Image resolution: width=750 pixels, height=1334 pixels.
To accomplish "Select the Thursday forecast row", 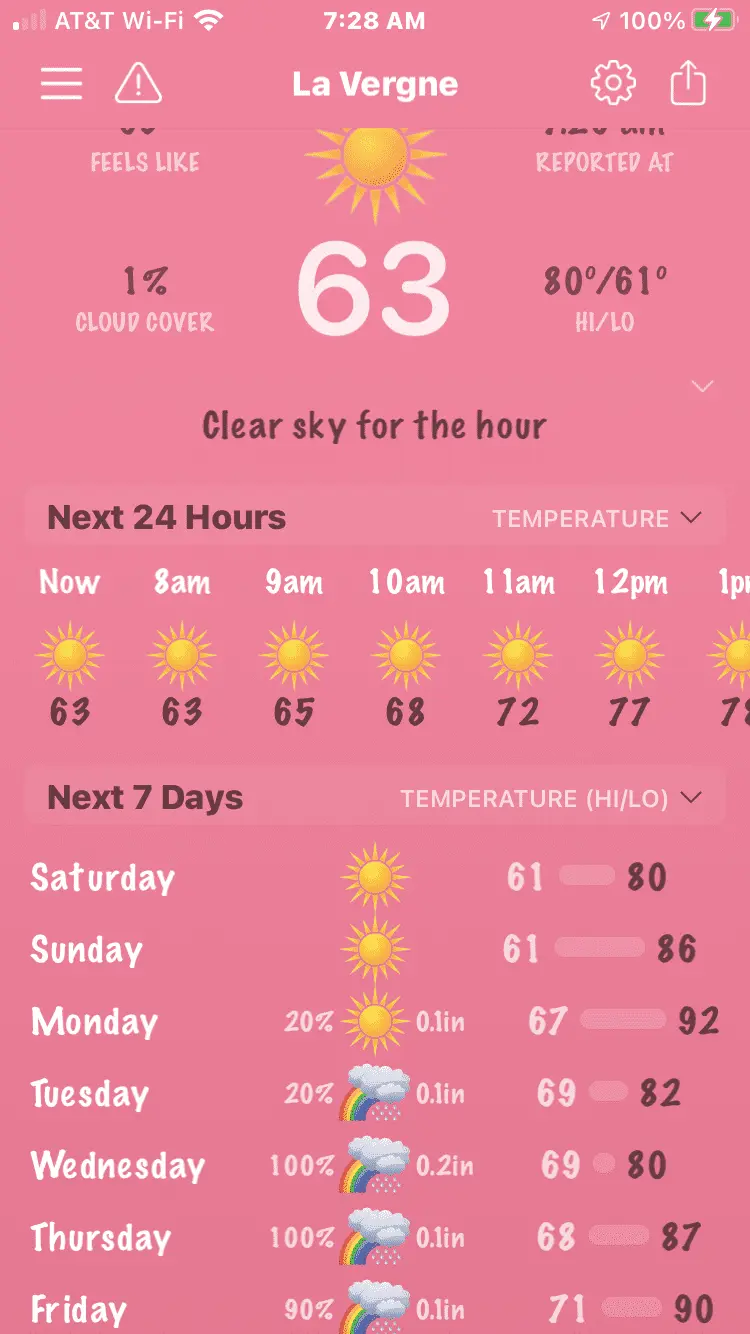I will [x=375, y=1238].
